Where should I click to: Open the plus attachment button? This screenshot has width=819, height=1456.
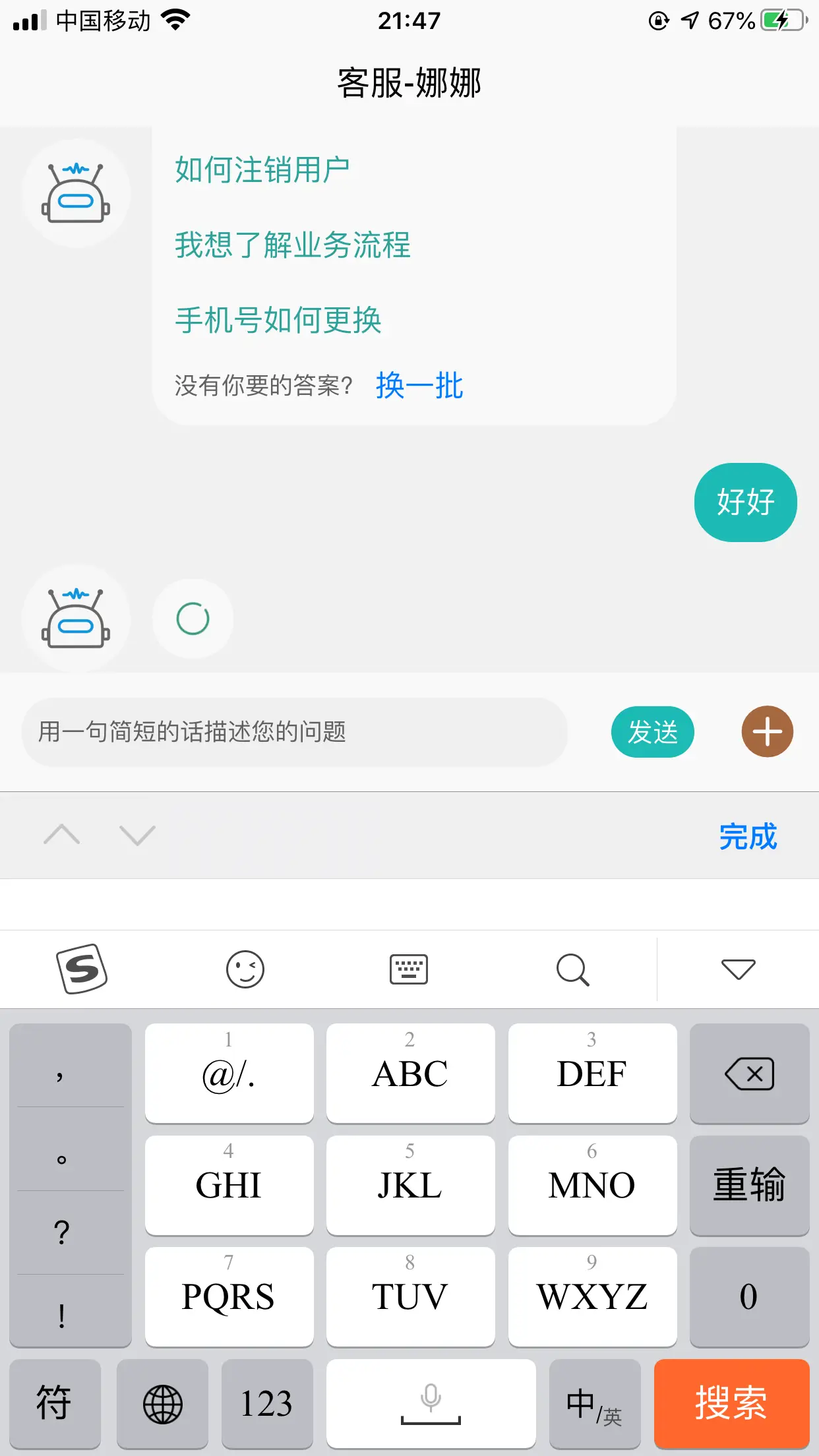pyautogui.click(x=768, y=731)
